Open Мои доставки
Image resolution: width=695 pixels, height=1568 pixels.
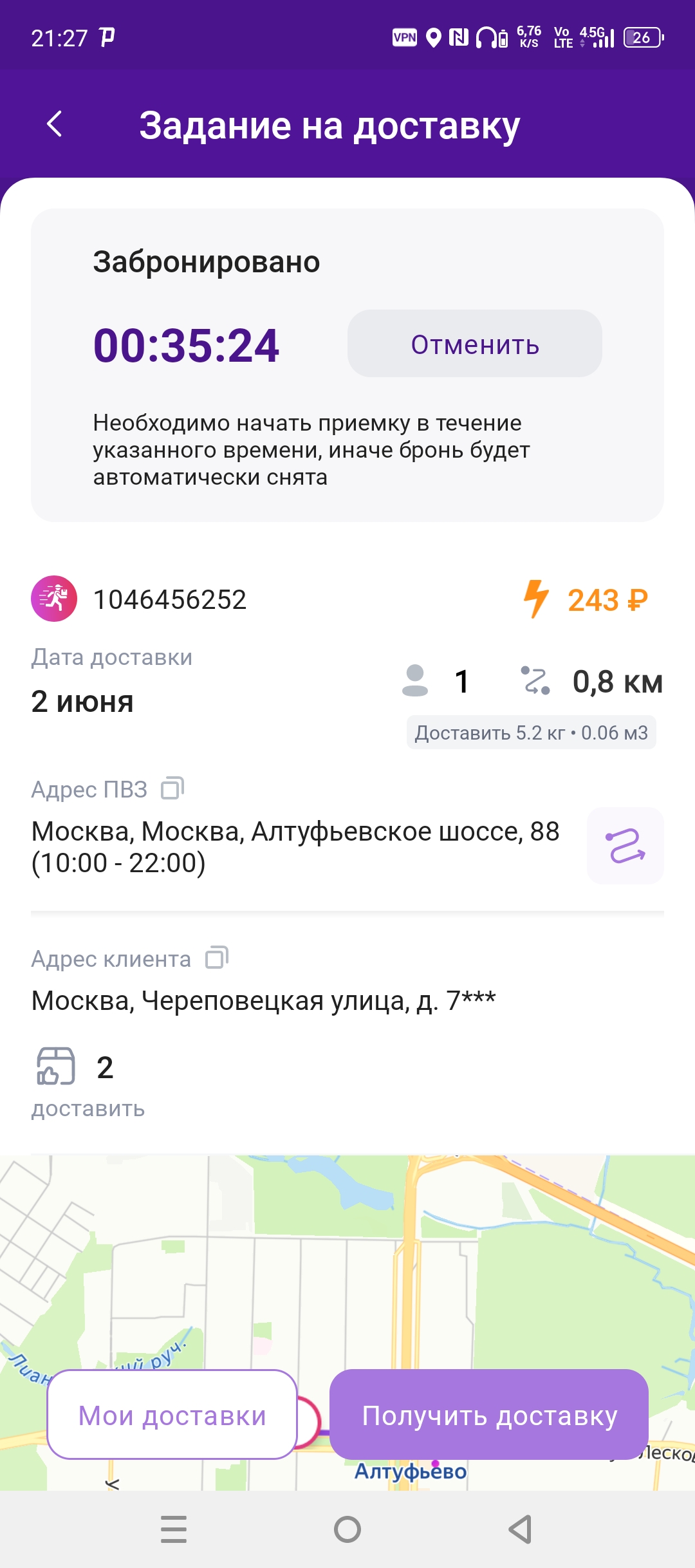[172, 1415]
